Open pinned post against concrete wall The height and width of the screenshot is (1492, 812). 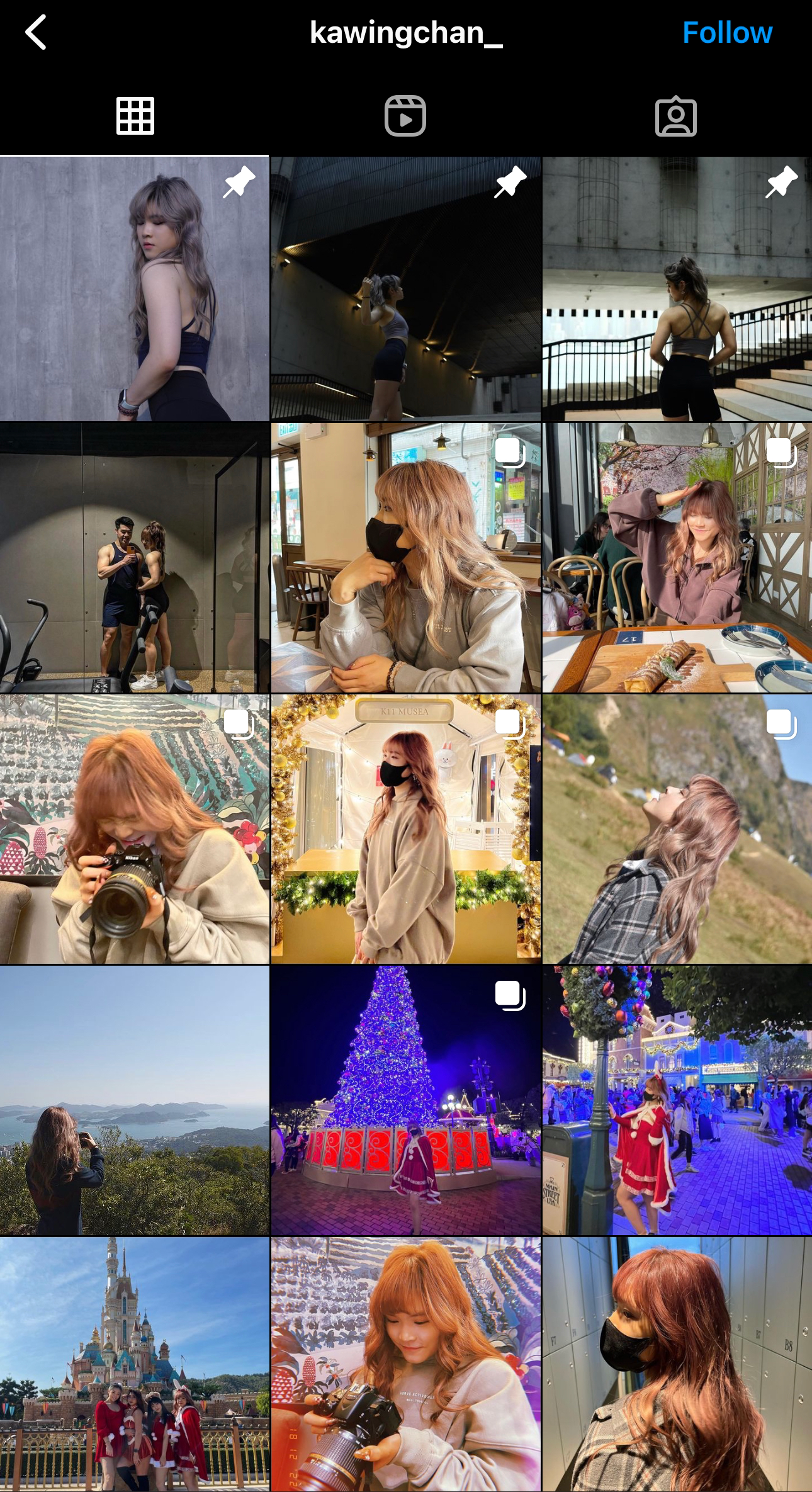135,289
